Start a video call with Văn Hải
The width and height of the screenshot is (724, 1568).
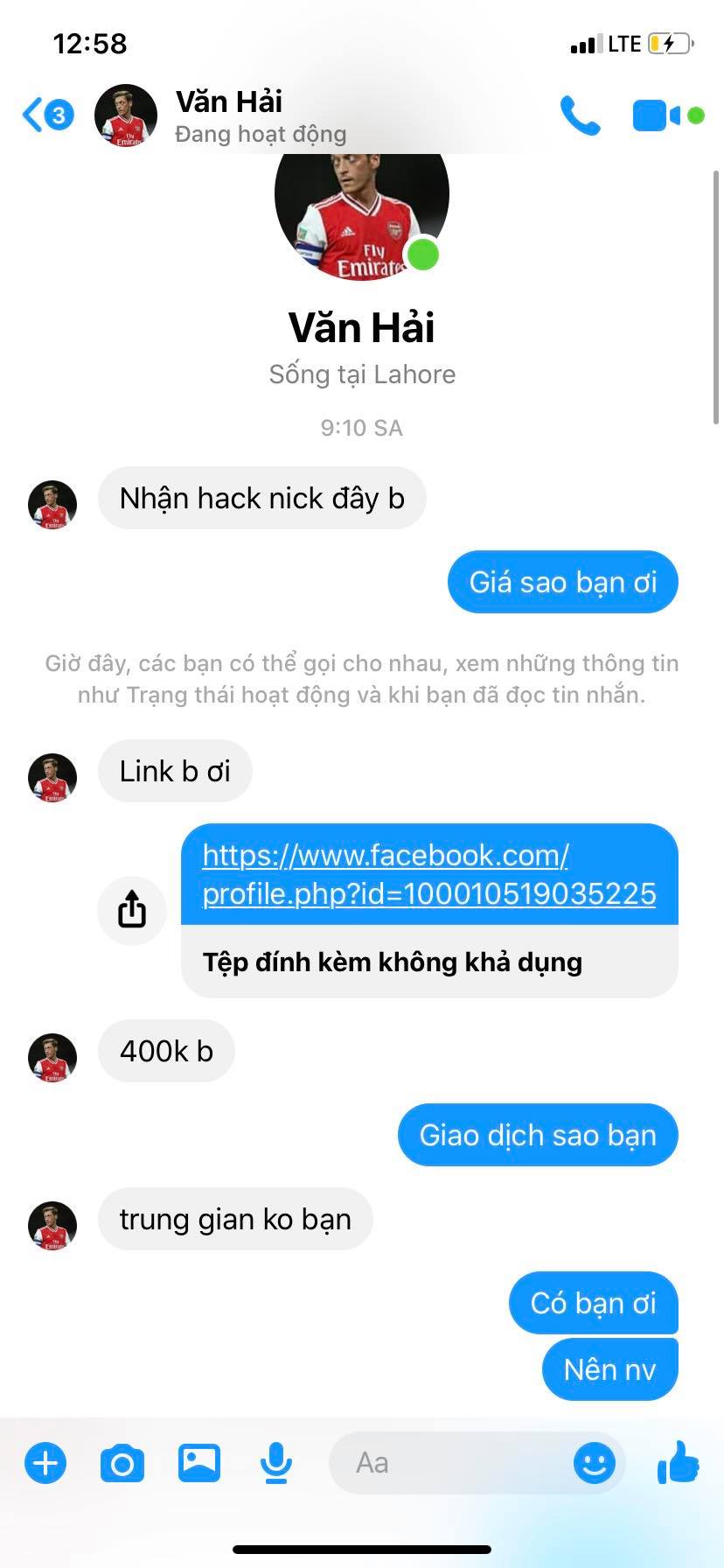[x=656, y=115]
